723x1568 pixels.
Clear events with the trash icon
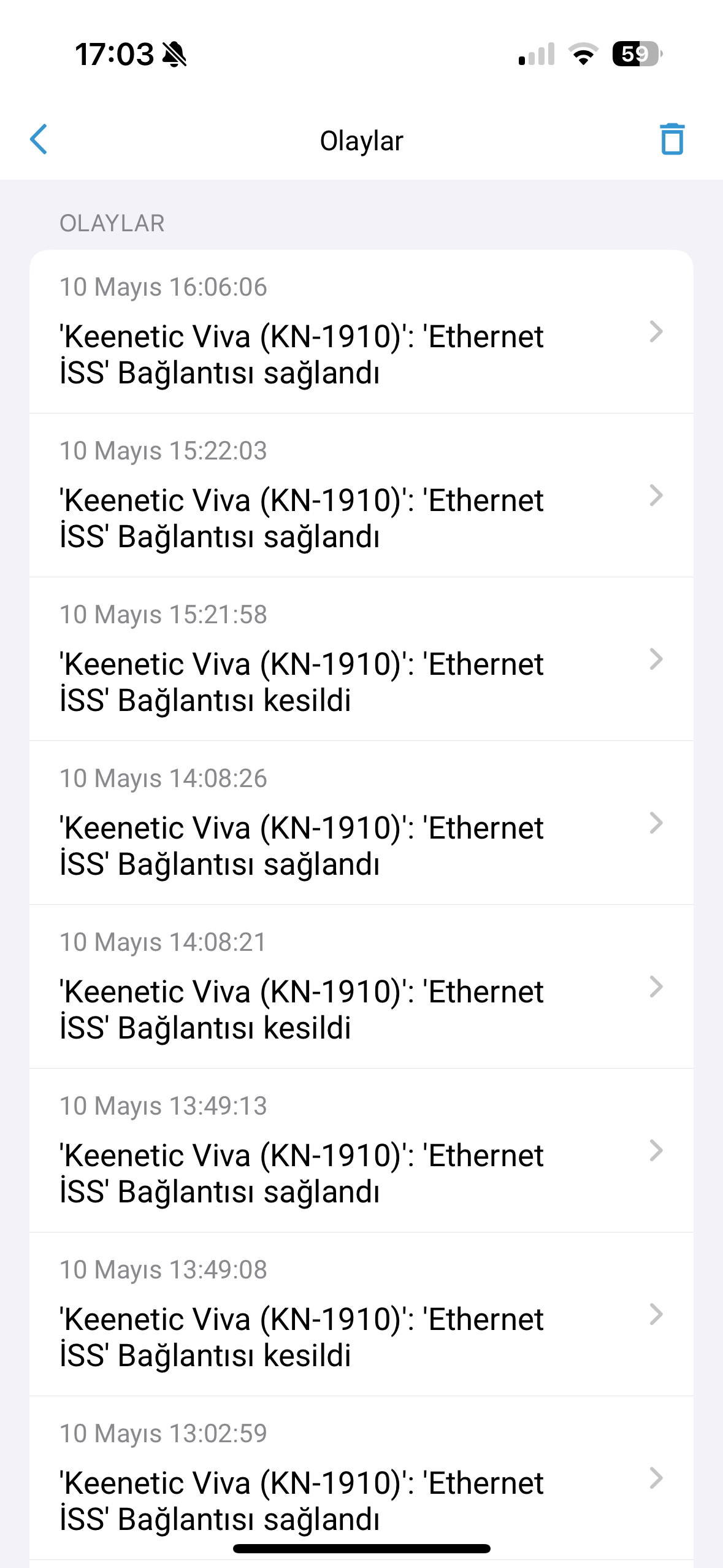pos(672,139)
